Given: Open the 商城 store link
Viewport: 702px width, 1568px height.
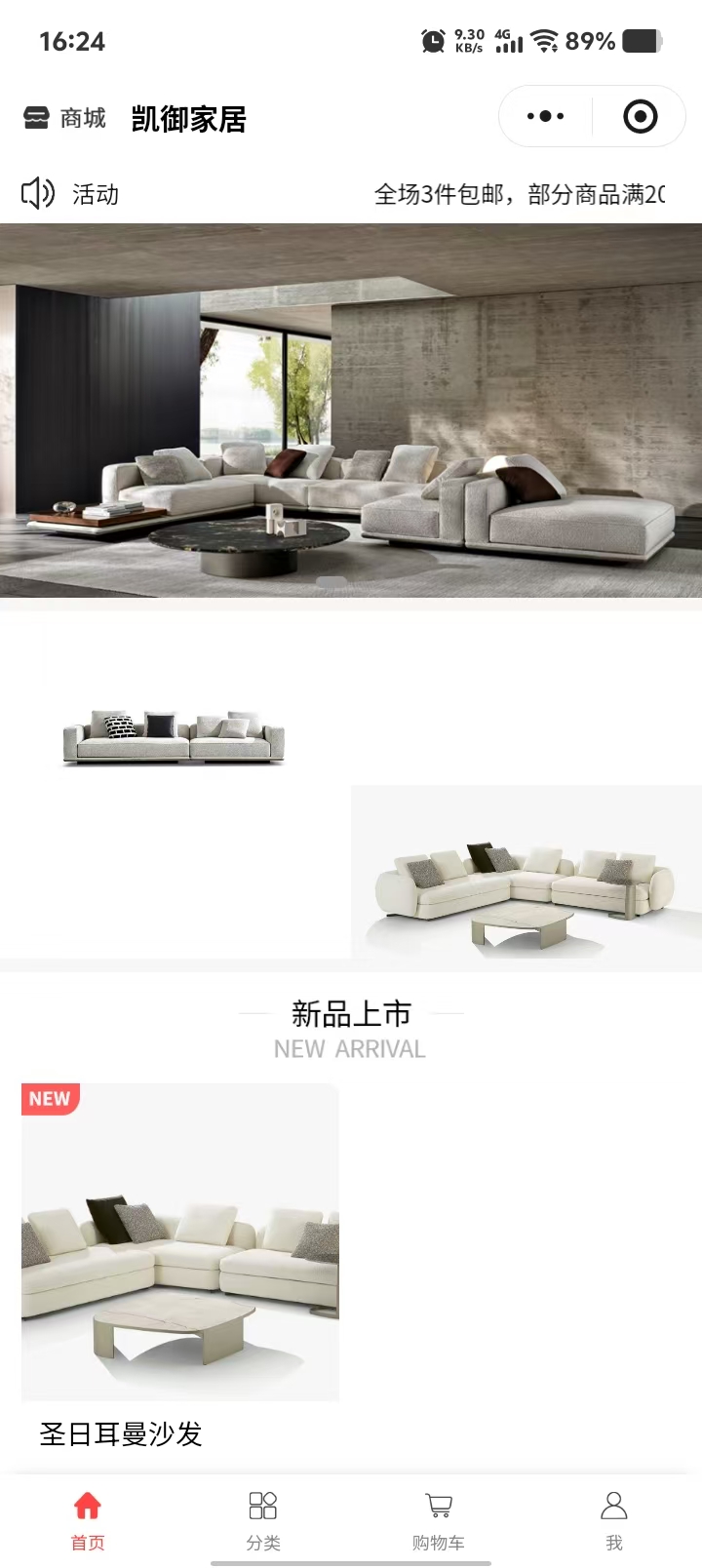Looking at the screenshot, I should tap(64, 119).
